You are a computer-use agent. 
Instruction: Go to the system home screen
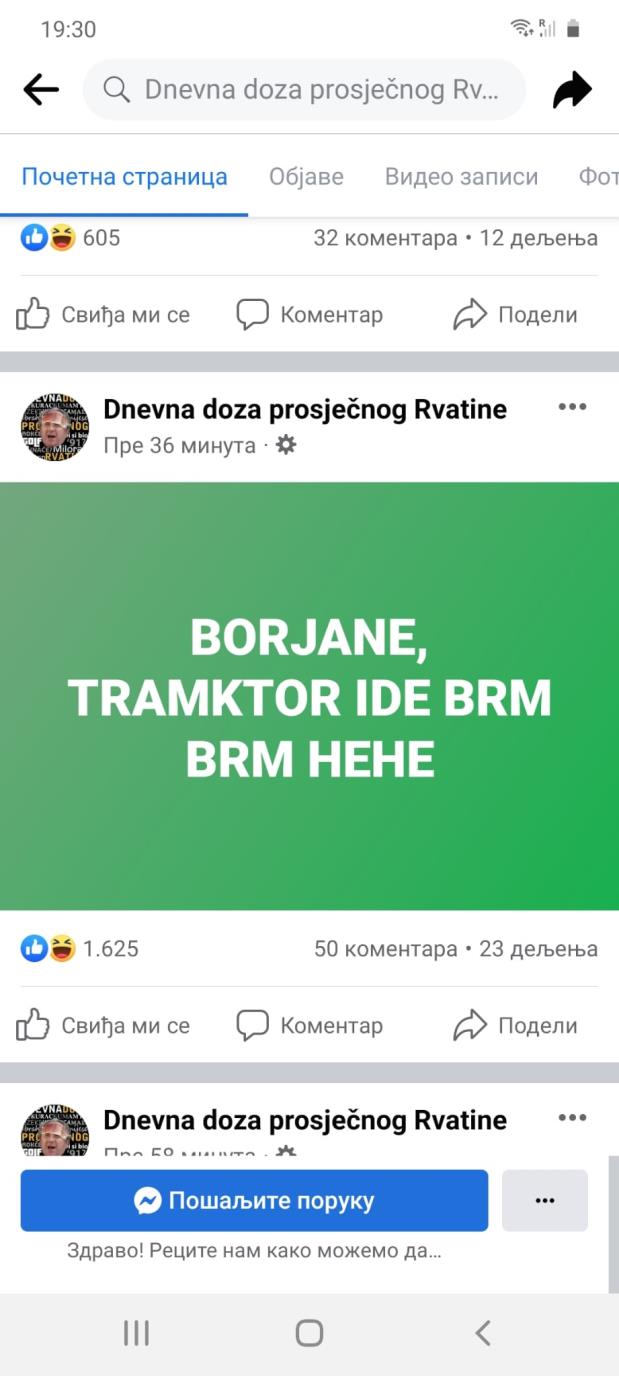[309, 1332]
